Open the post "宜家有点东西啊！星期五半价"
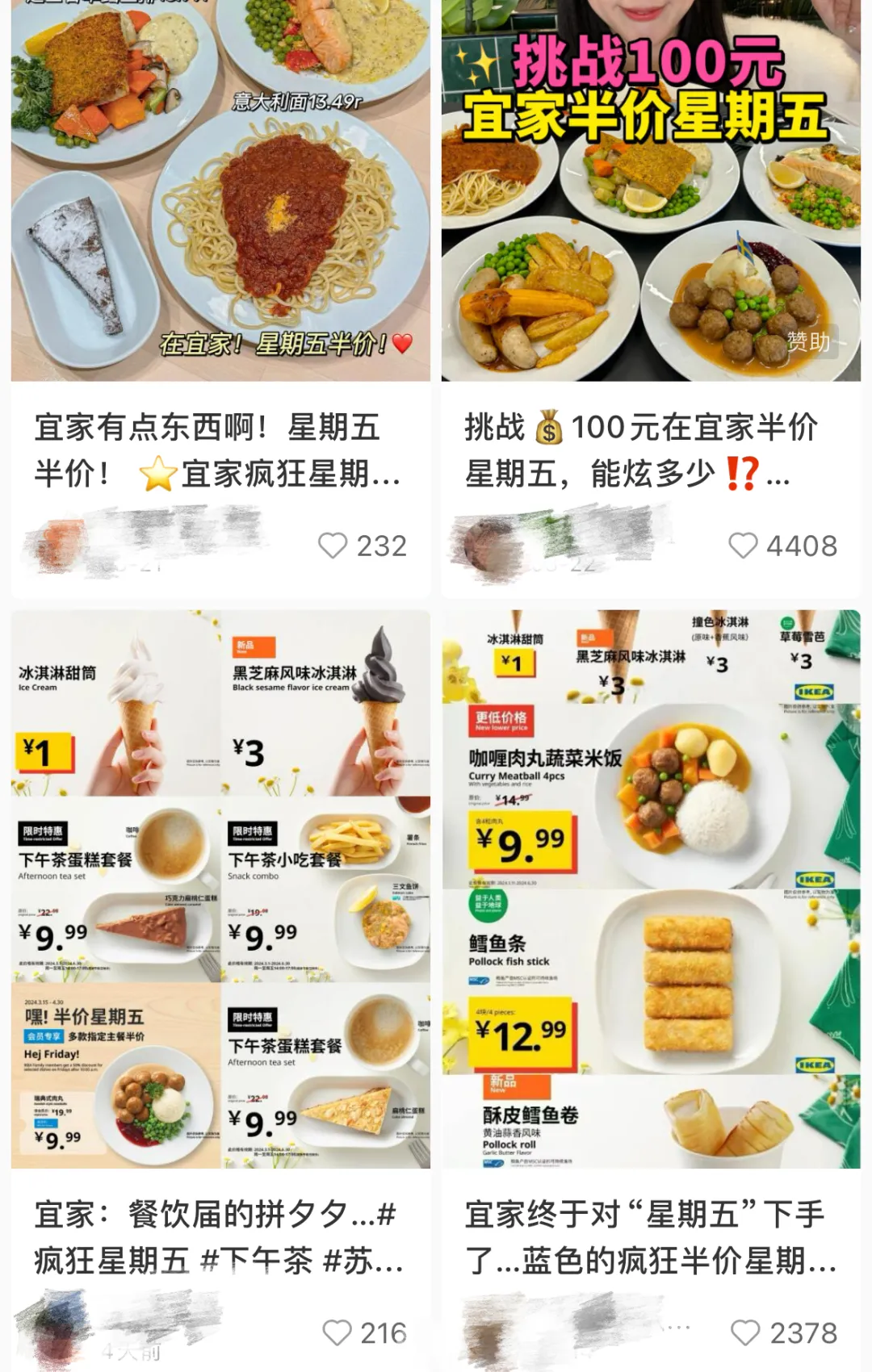The width and height of the screenshot is (872, 1372). pos(218,450)
